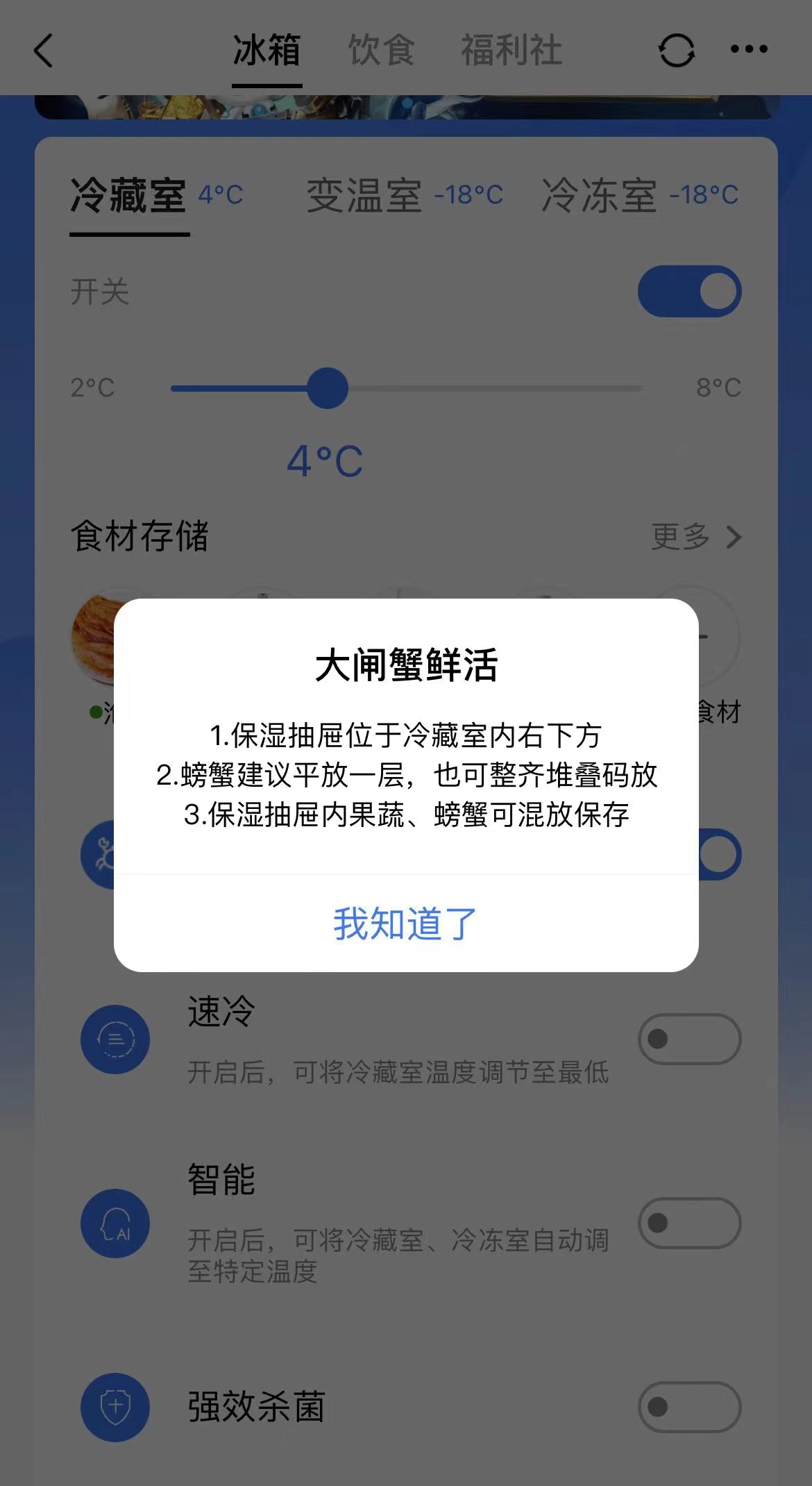This screenshot has height=1486, width=812.
Task: Enable the 速冷 quick-cool toggle
Action: (689, 1040)
